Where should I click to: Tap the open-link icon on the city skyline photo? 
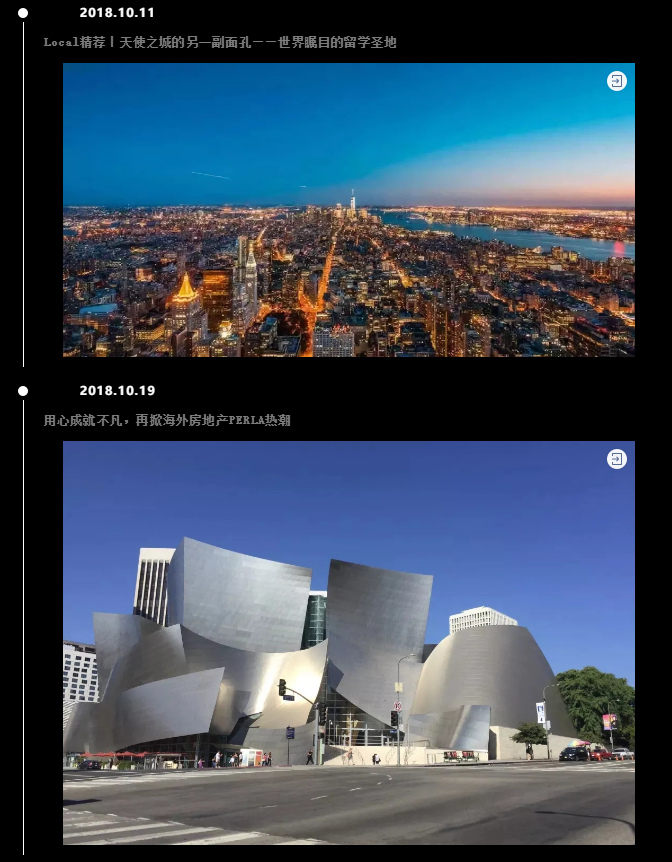tap(617, 81)
